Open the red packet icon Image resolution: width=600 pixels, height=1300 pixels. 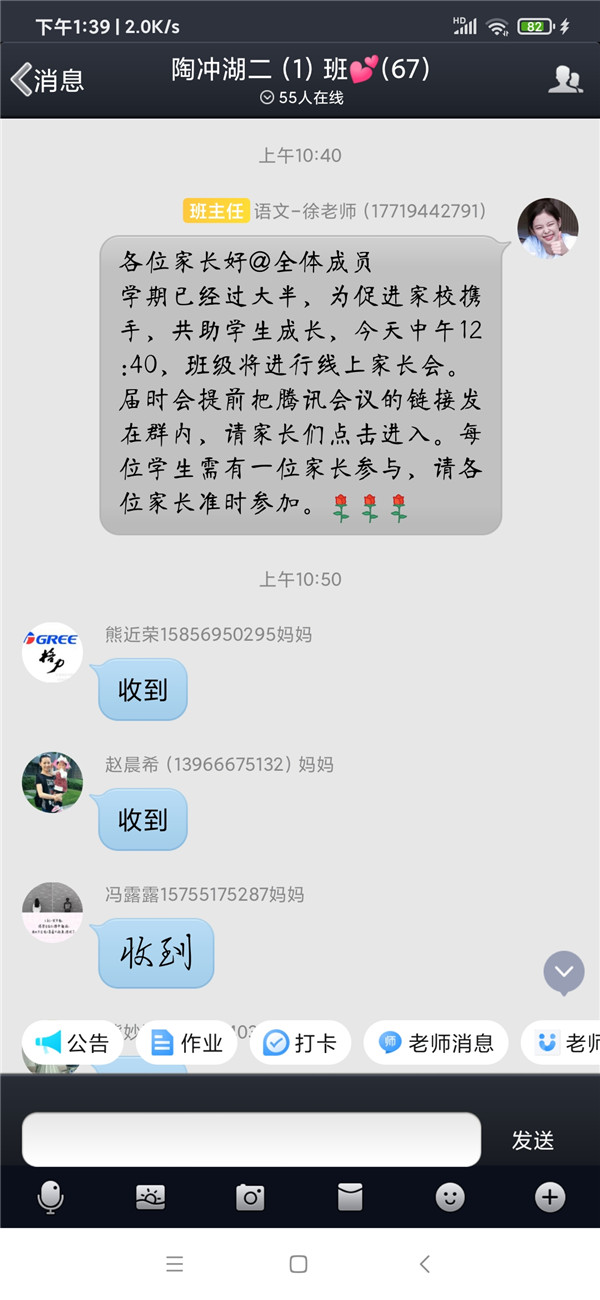(x=350, y=1197)
